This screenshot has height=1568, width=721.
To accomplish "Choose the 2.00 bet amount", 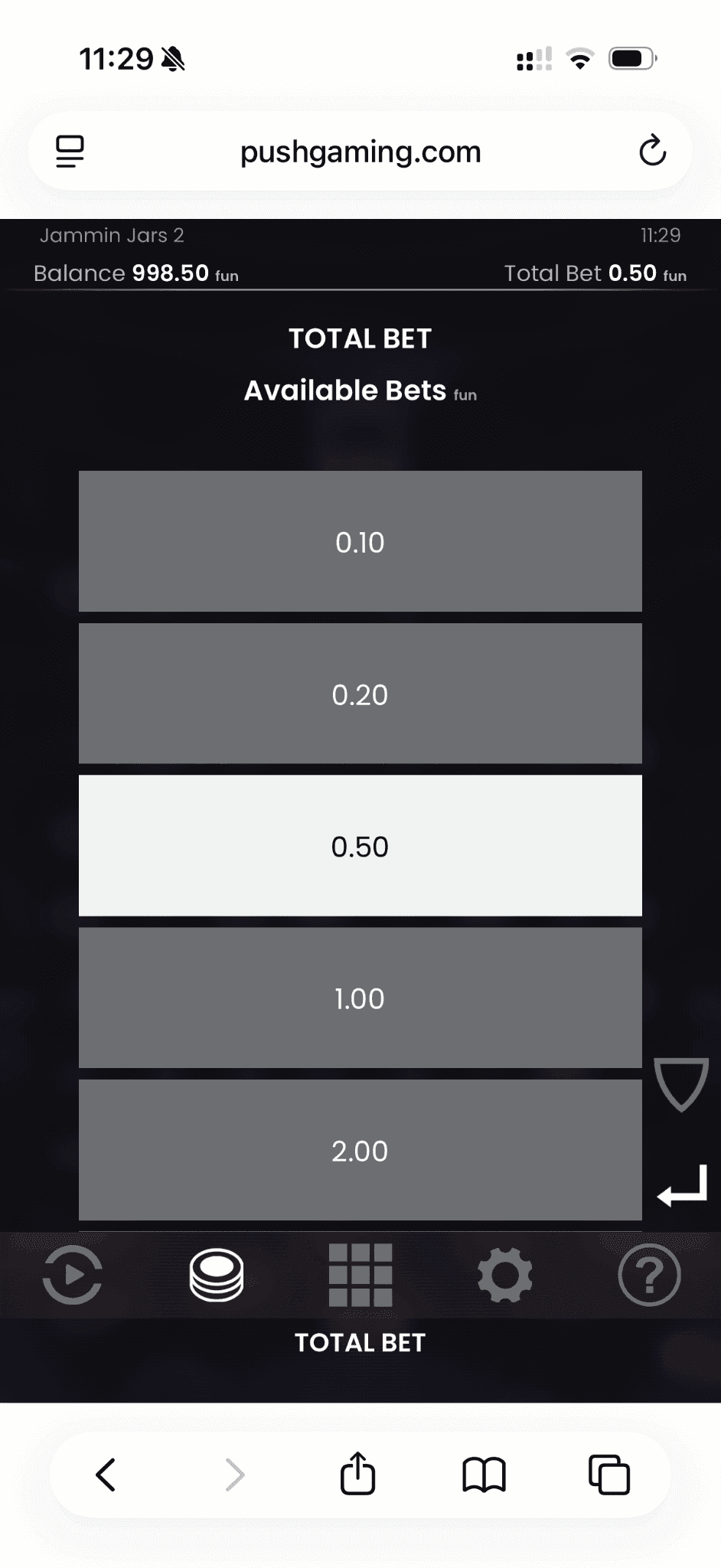I will coord(360,1150).
